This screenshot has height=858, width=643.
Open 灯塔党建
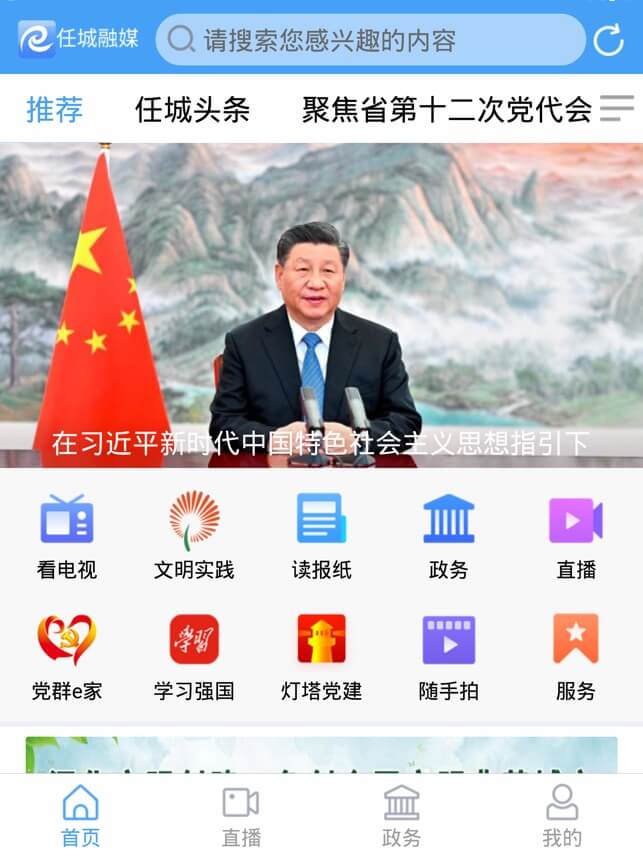click(321, 657)
